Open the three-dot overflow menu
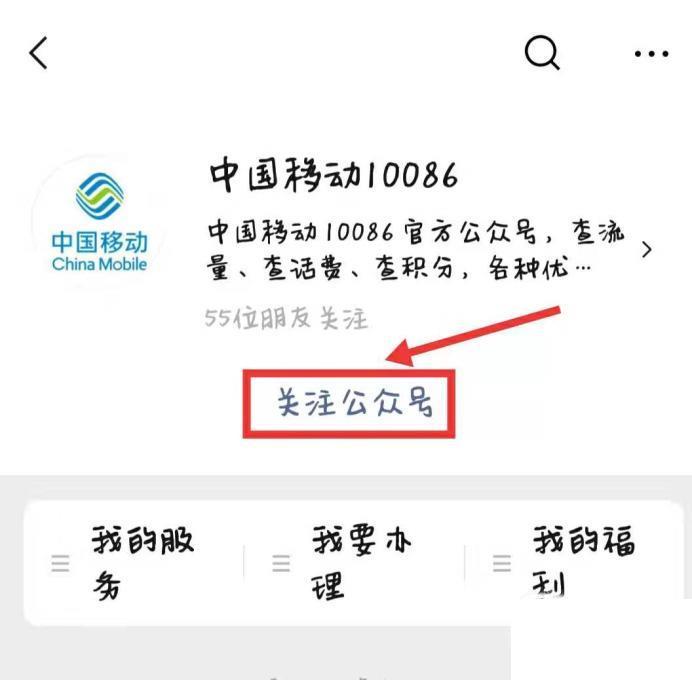 [651, 54]
